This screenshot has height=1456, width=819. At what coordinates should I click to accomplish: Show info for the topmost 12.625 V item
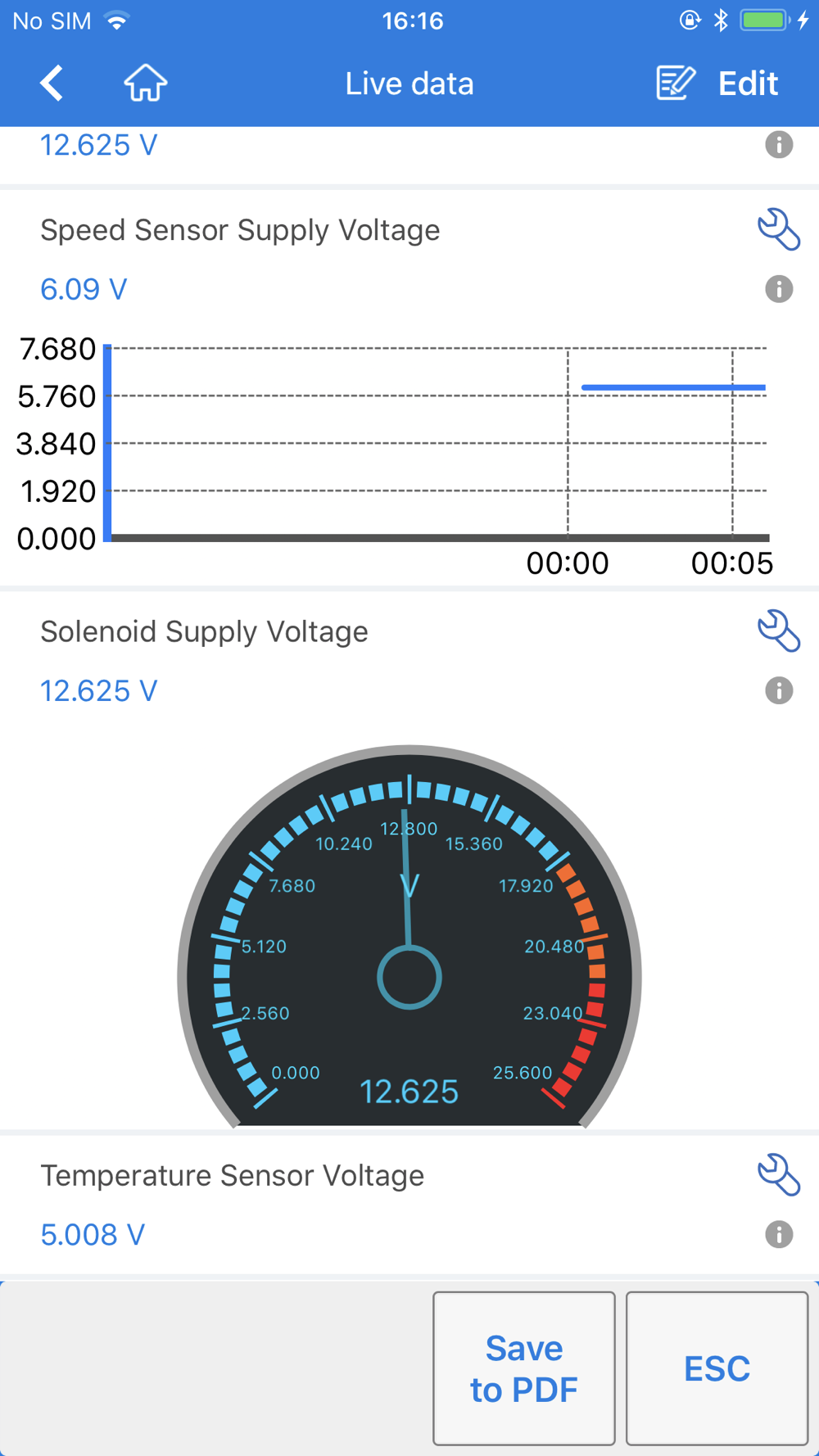point(779,145)
